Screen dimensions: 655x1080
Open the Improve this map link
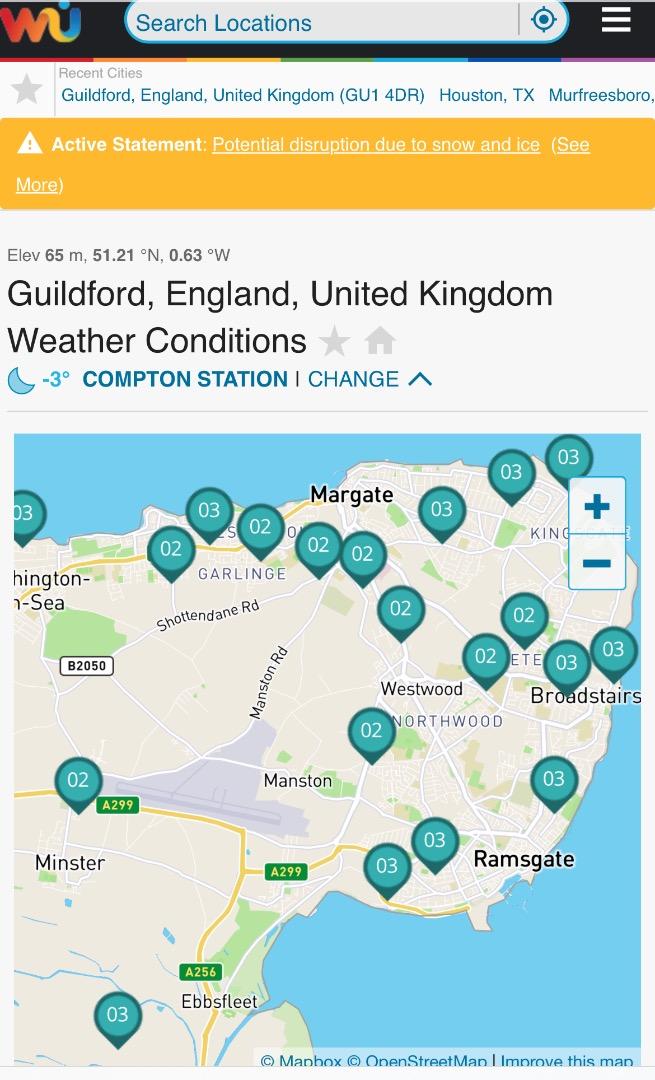pos(566,1062)
